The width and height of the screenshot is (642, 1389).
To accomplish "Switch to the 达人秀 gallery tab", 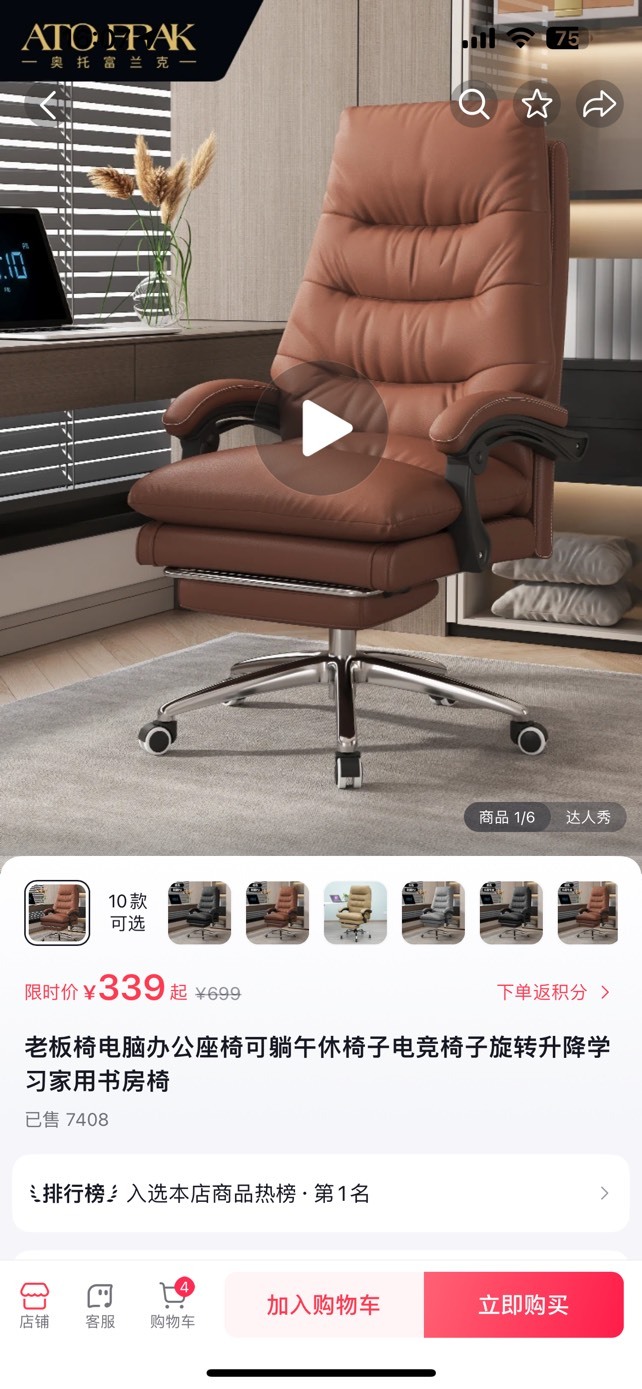I will tap(588, 817).
